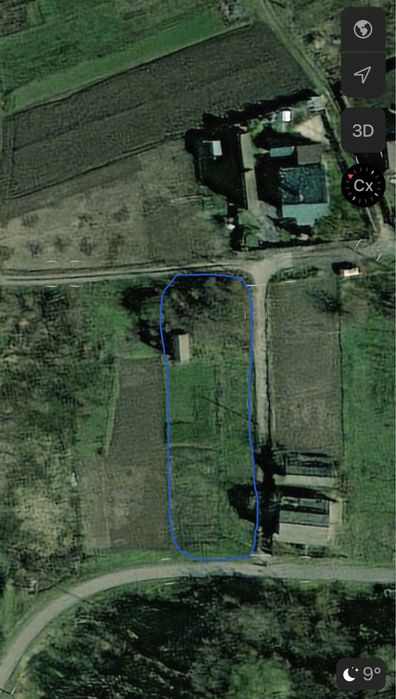Viewport: 396px width, 699px height.
Task: Open the map mode globe button
Action: [x=363, y=30]
